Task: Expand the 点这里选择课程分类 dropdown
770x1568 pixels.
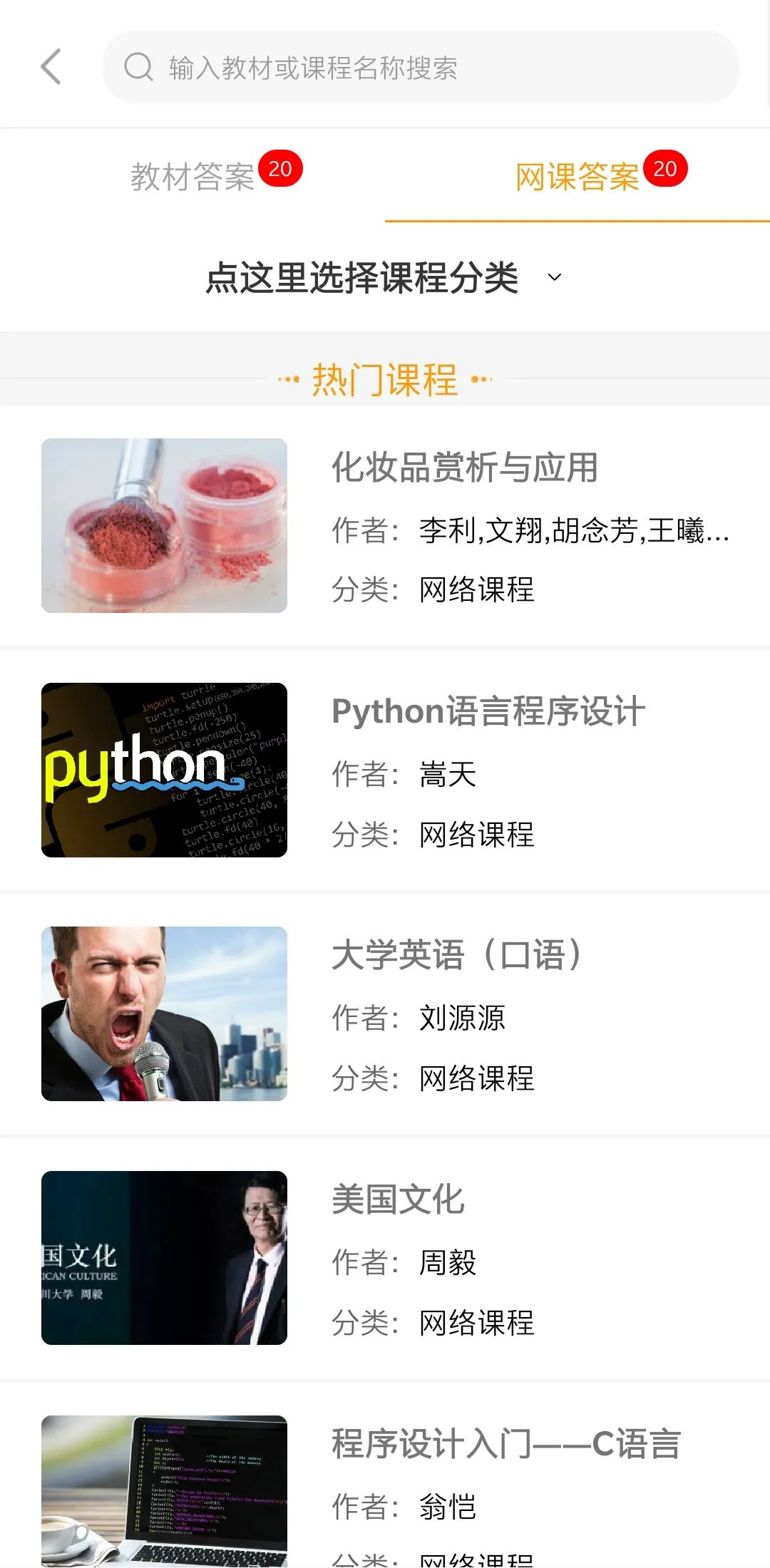Action: coord(385,277)
